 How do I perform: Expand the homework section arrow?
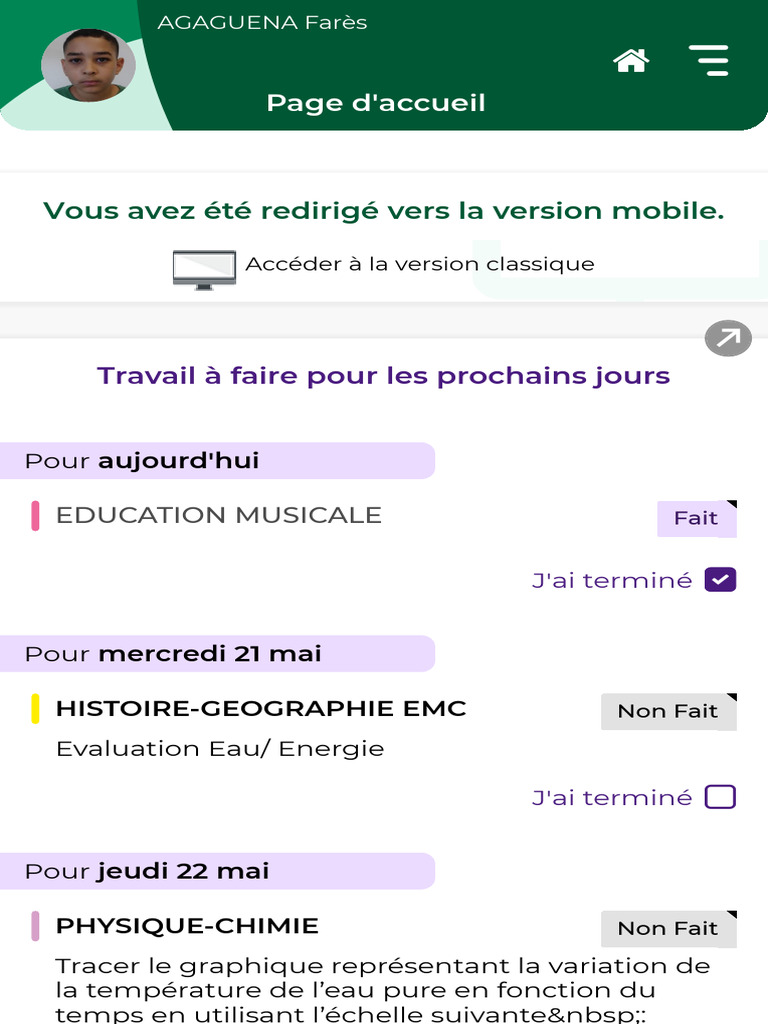point(728,339)
